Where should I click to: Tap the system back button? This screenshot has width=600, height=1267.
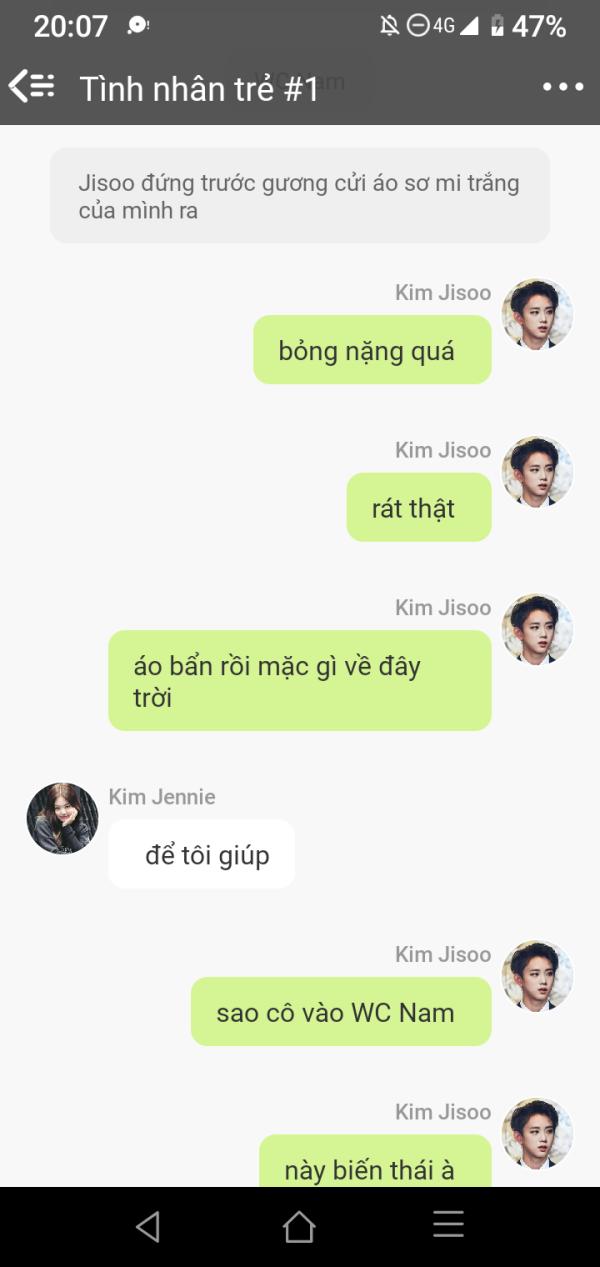pyautogui.click(x=148, y=1226)
